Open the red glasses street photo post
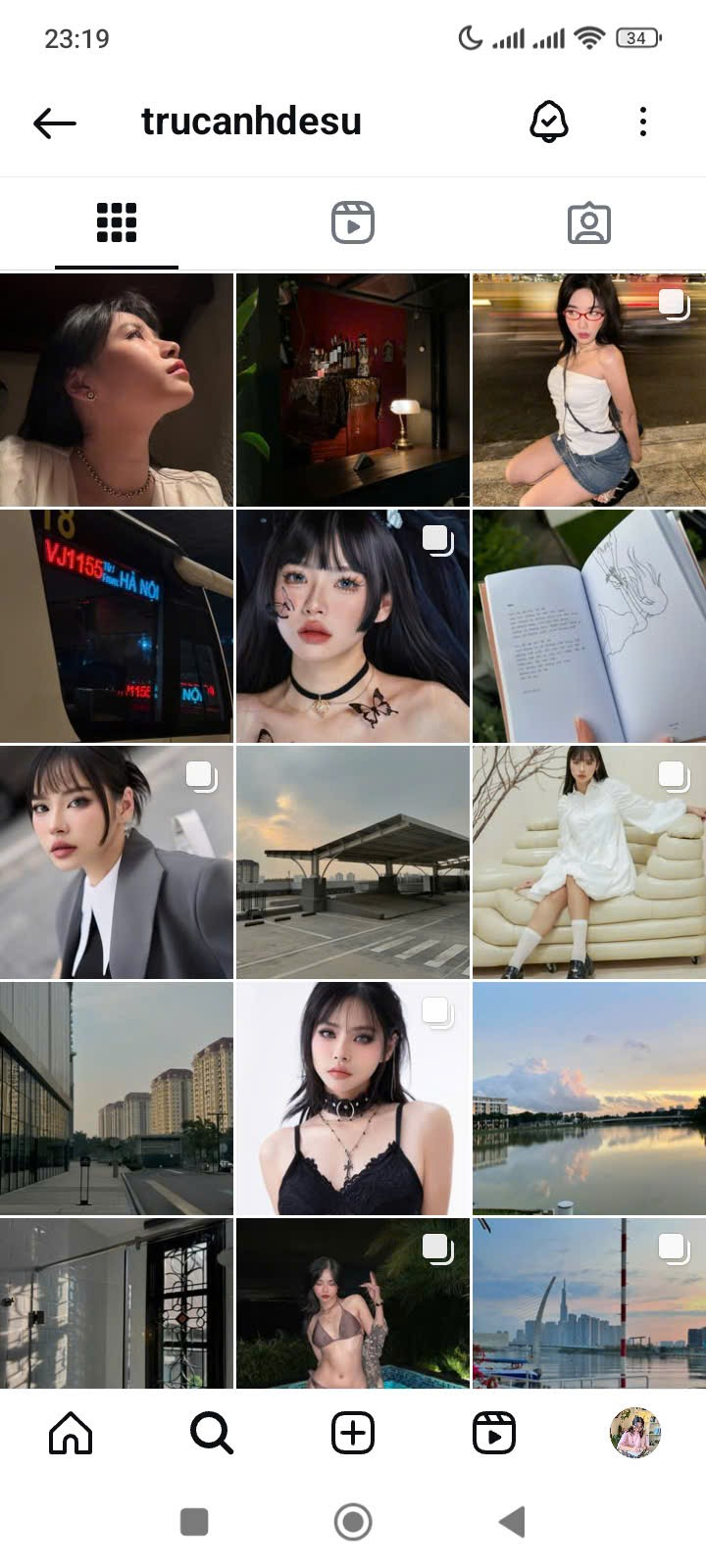This screenshot has height=1568, width=706. click(589, 390)
